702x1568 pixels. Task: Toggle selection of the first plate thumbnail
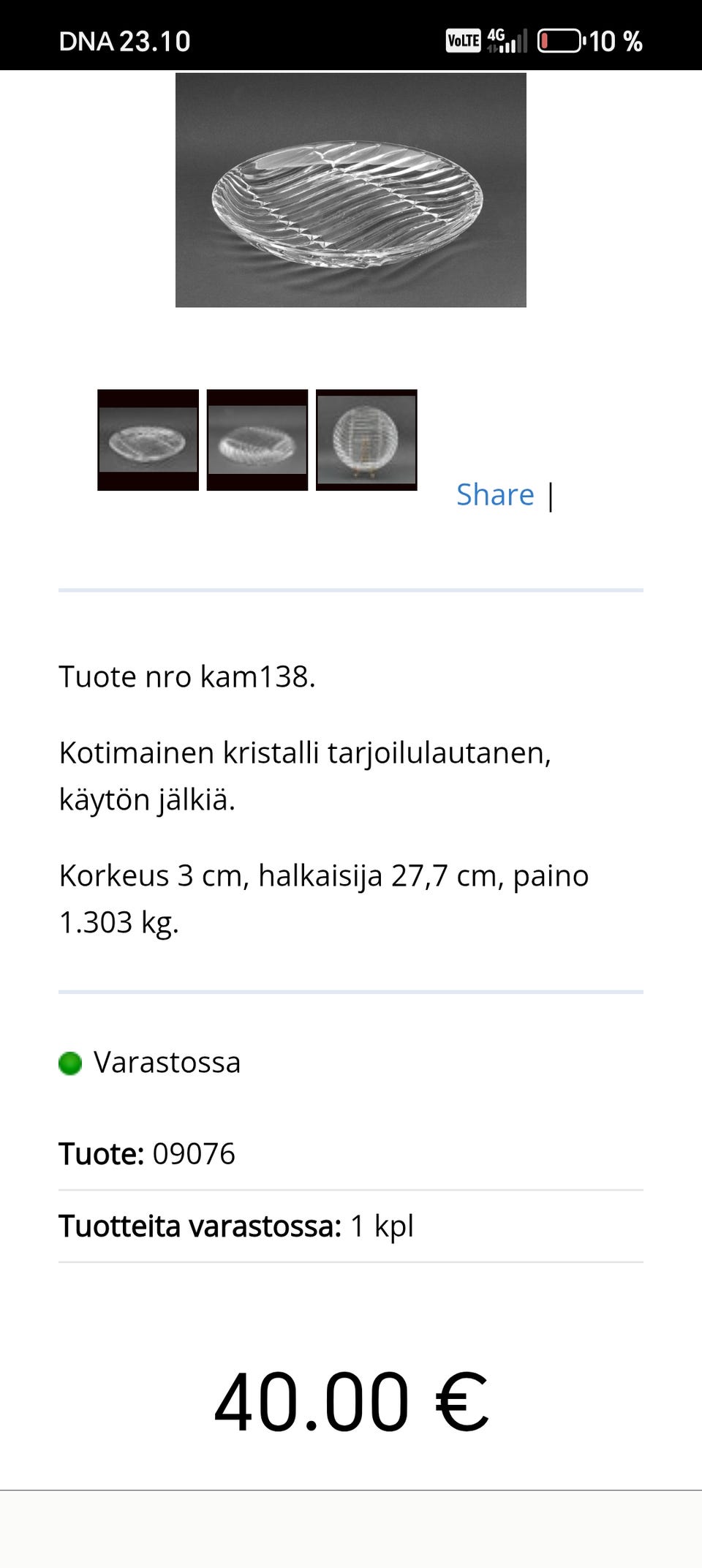tap(147, 440)
